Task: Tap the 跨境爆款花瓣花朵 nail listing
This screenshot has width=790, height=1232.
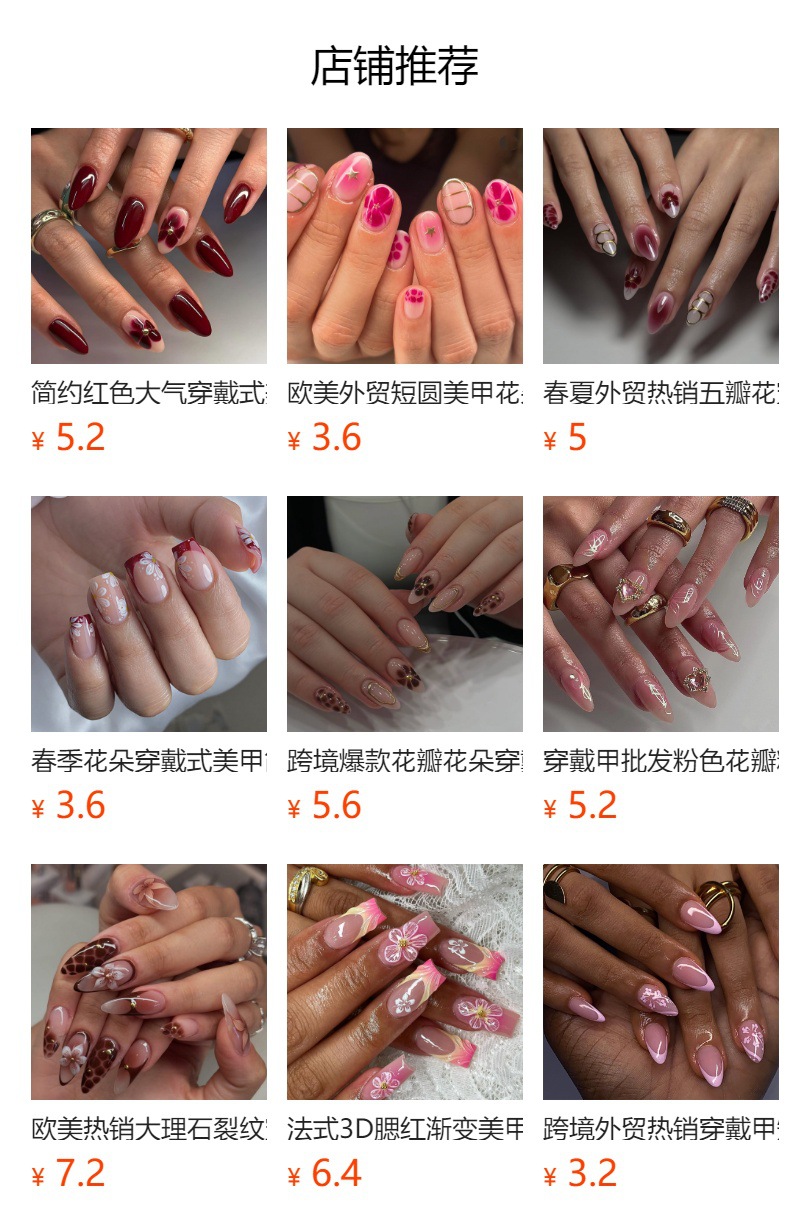Action: point(405,614)
